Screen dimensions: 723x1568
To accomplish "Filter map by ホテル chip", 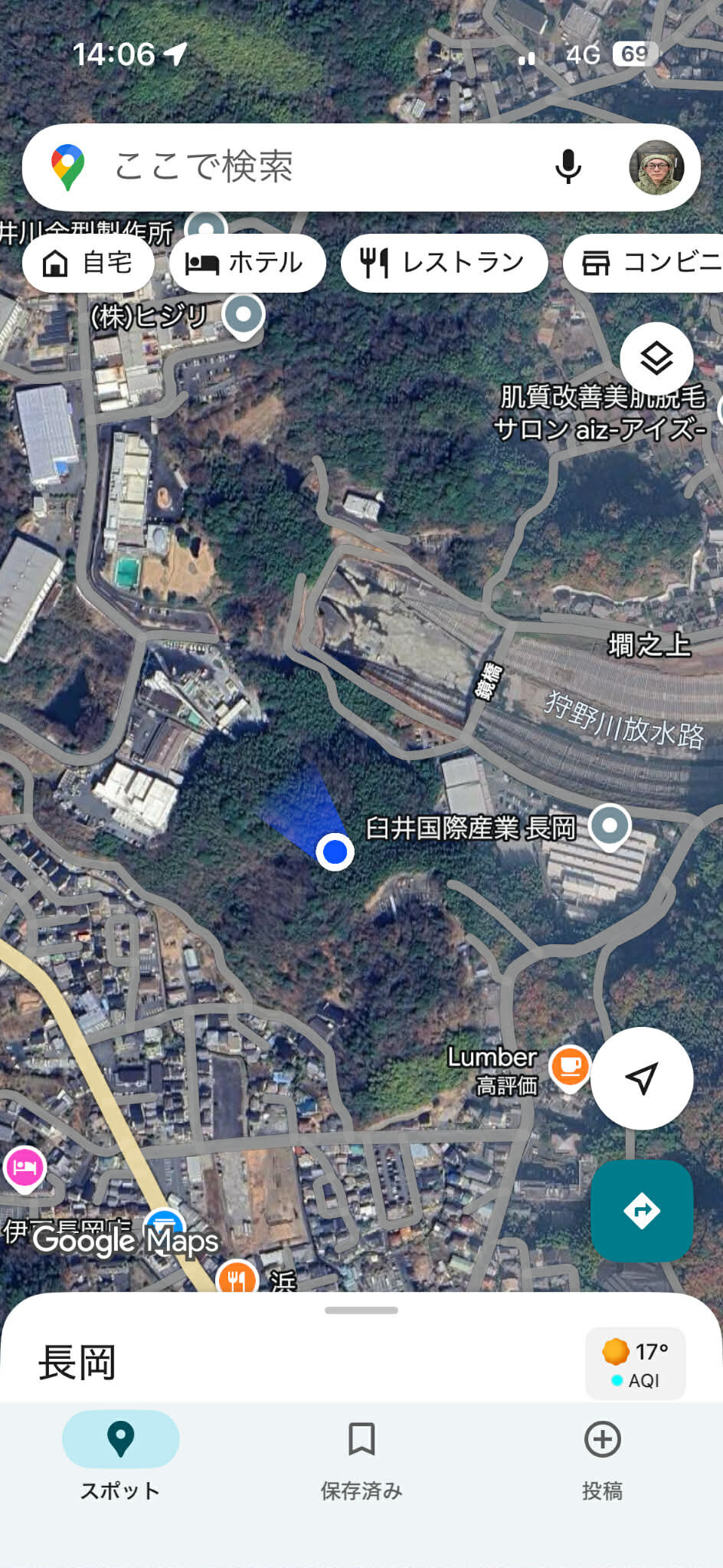I will [247, 263].
